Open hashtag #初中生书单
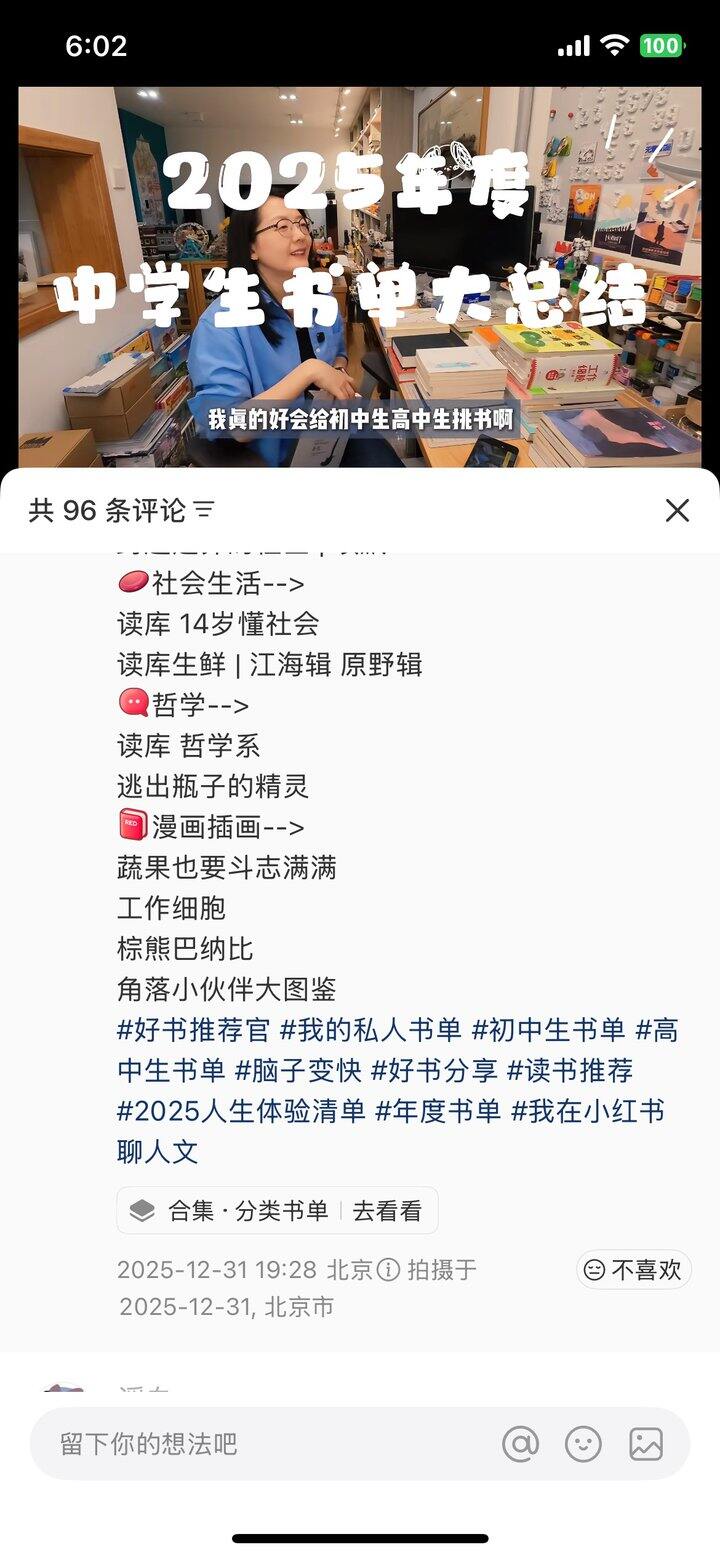The width and height of the screenshot is (720, 1558). pos(548,1030)
